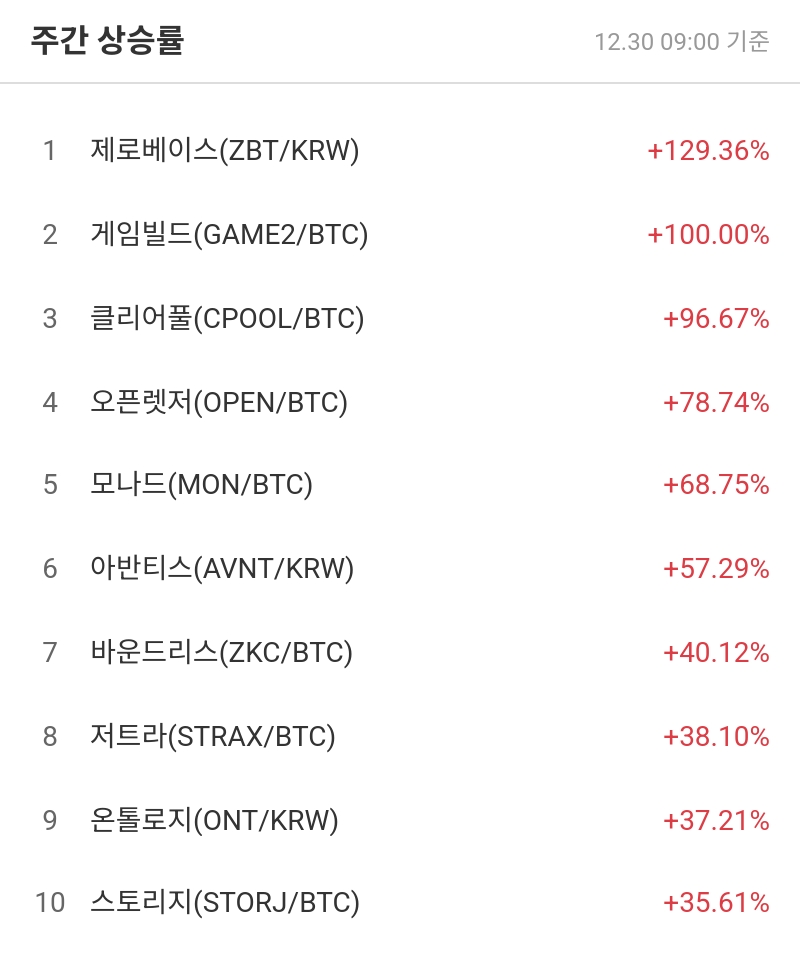Open the 온톨로지(ONT/KRW) market page
The width and height of the screenshot is (800, 970).
(x=230, y=821)
